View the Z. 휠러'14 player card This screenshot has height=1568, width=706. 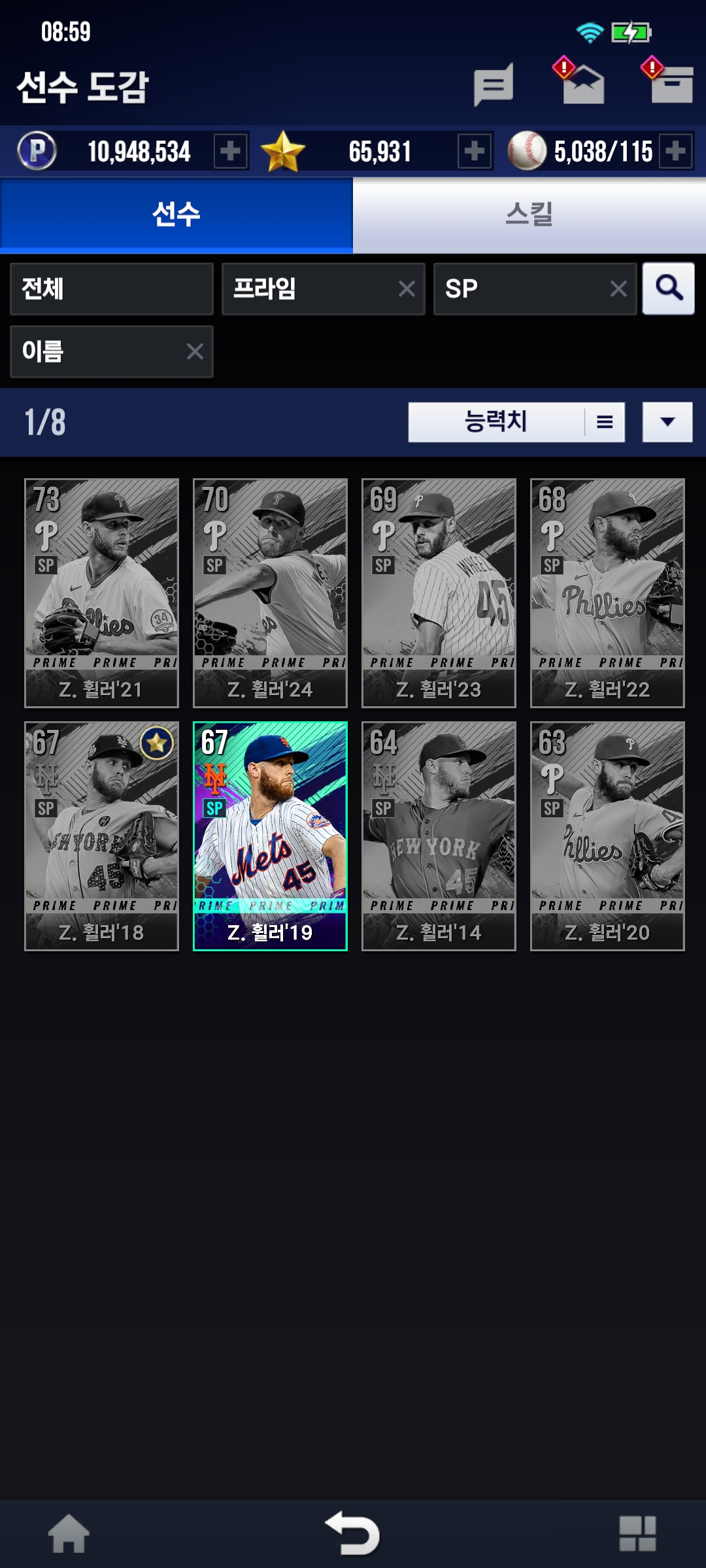[x=439, y=836]
